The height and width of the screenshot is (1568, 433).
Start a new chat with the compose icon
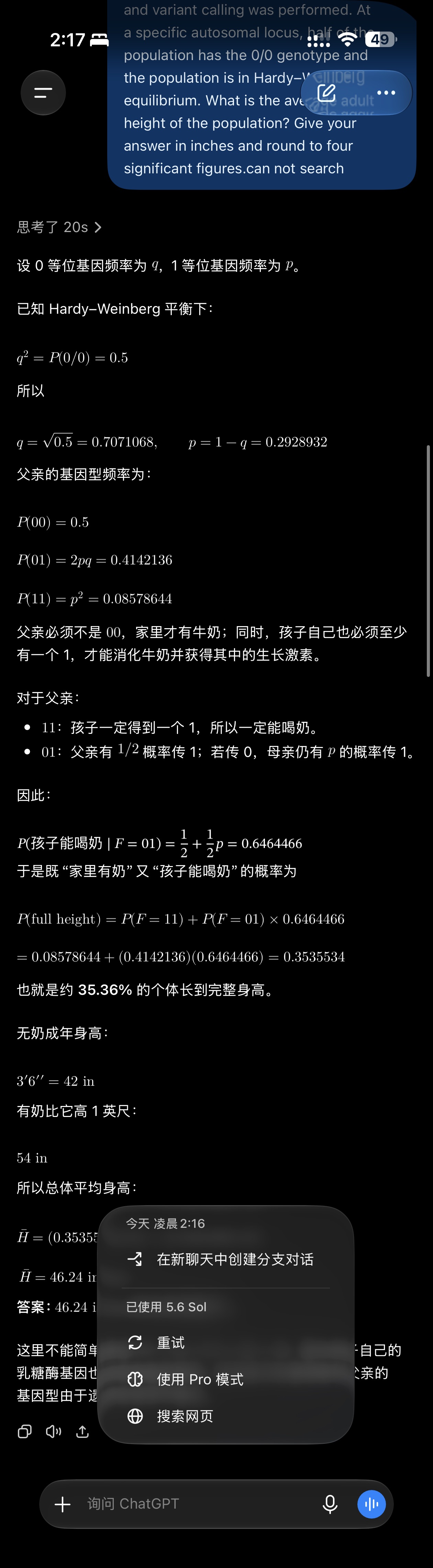[326, 93]
